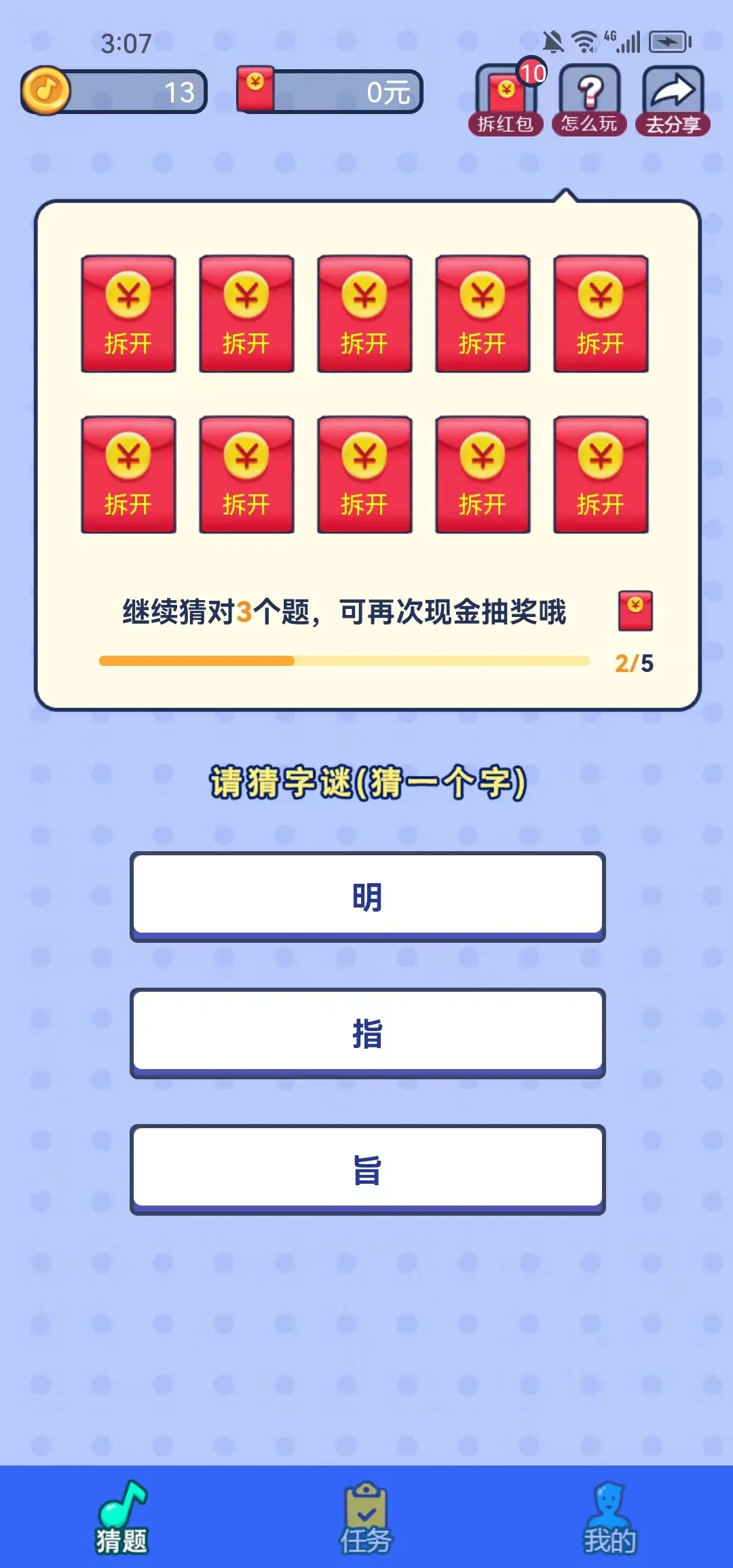Screen dimensions: 733x1568
Task: Open the middle envelope in the bottom row
Action: [x=364, y=475]
